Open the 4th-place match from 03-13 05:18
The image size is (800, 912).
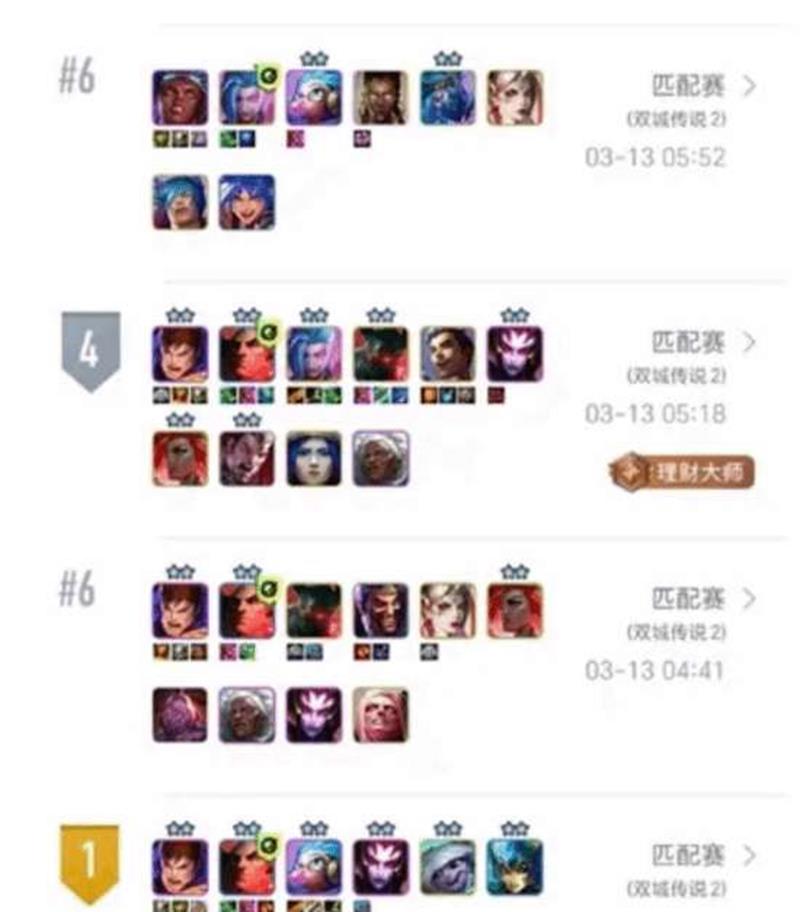click(x=748, y=343)
